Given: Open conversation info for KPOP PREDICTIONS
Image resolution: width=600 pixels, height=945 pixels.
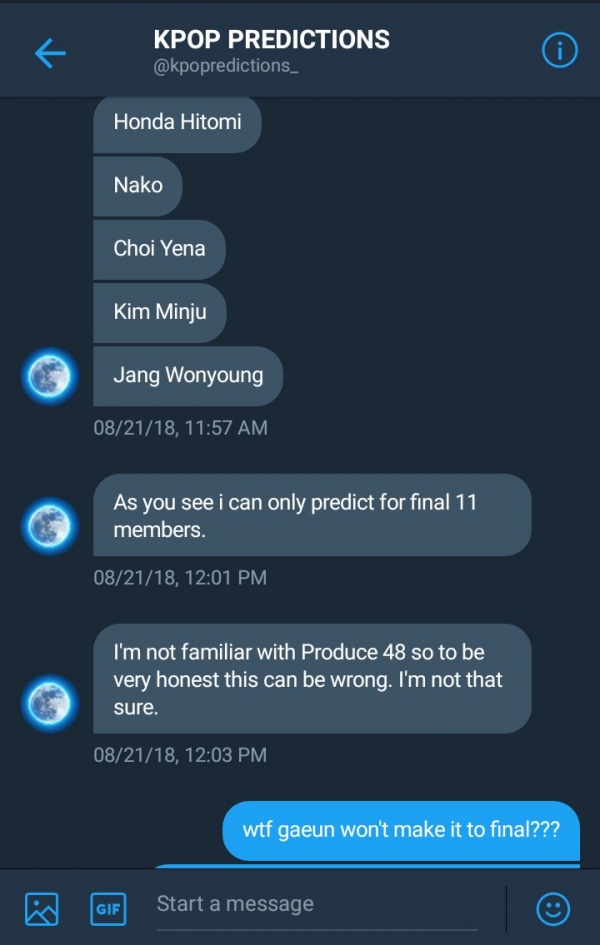Looking at the screenshot, I should click(559, 51).
